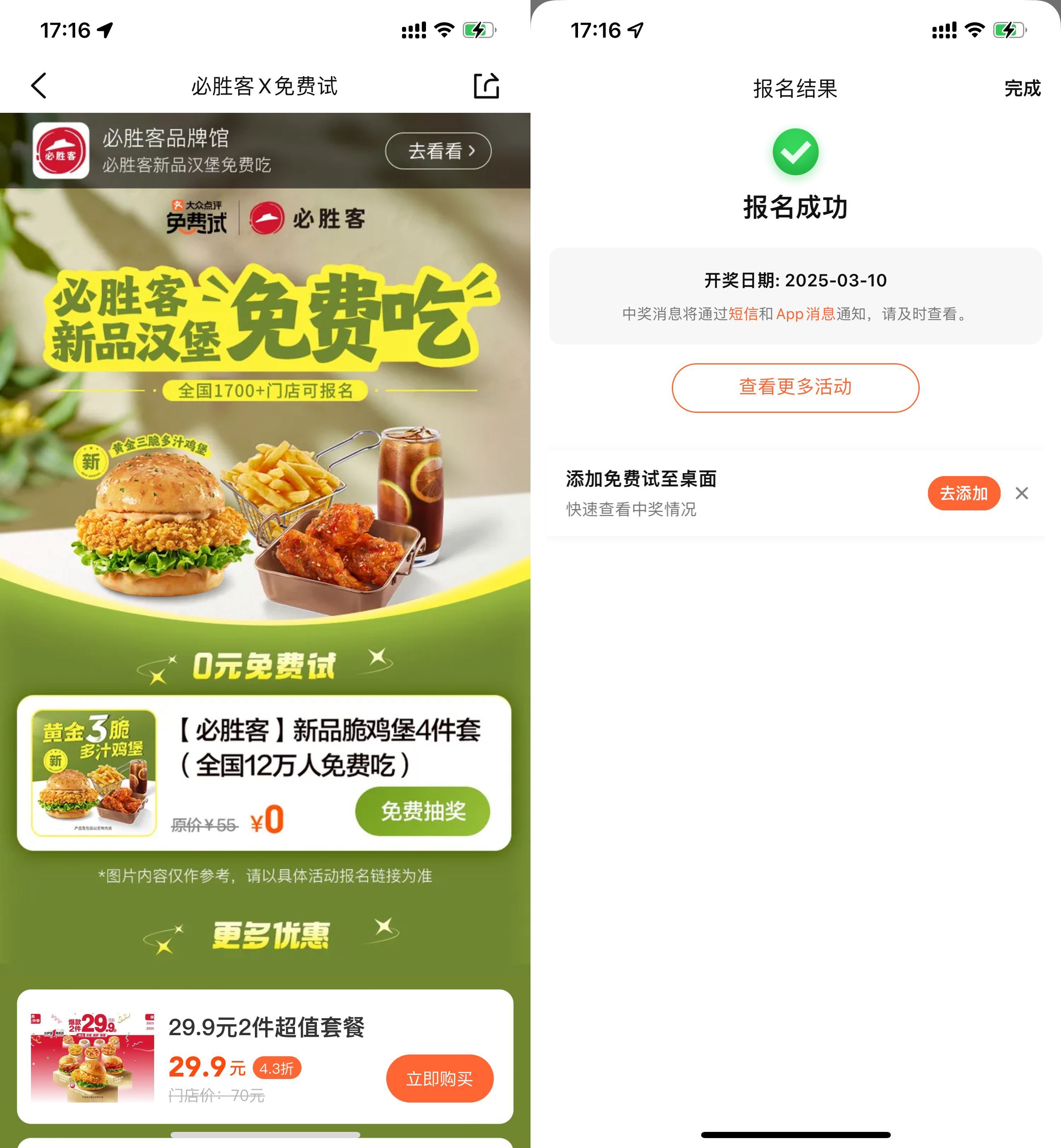Open the 新品脆鸡堡4件套 product image
1061x1148 pixels.
coord(94,773)
